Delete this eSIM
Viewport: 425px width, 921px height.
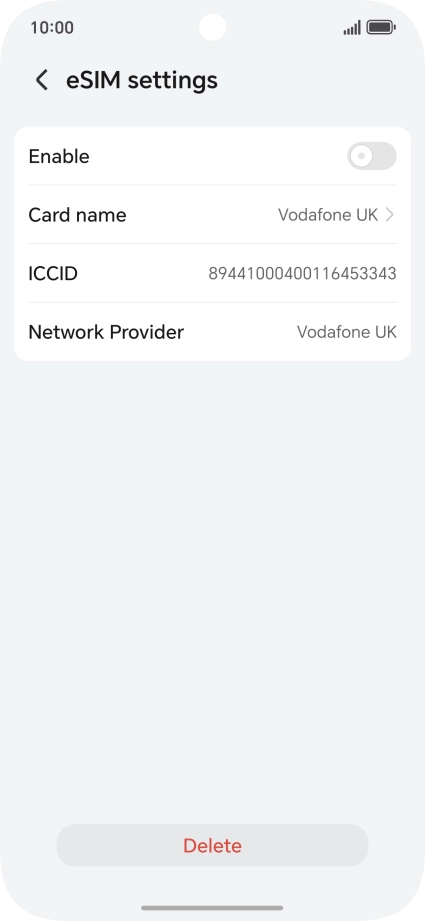coord(212,845)
